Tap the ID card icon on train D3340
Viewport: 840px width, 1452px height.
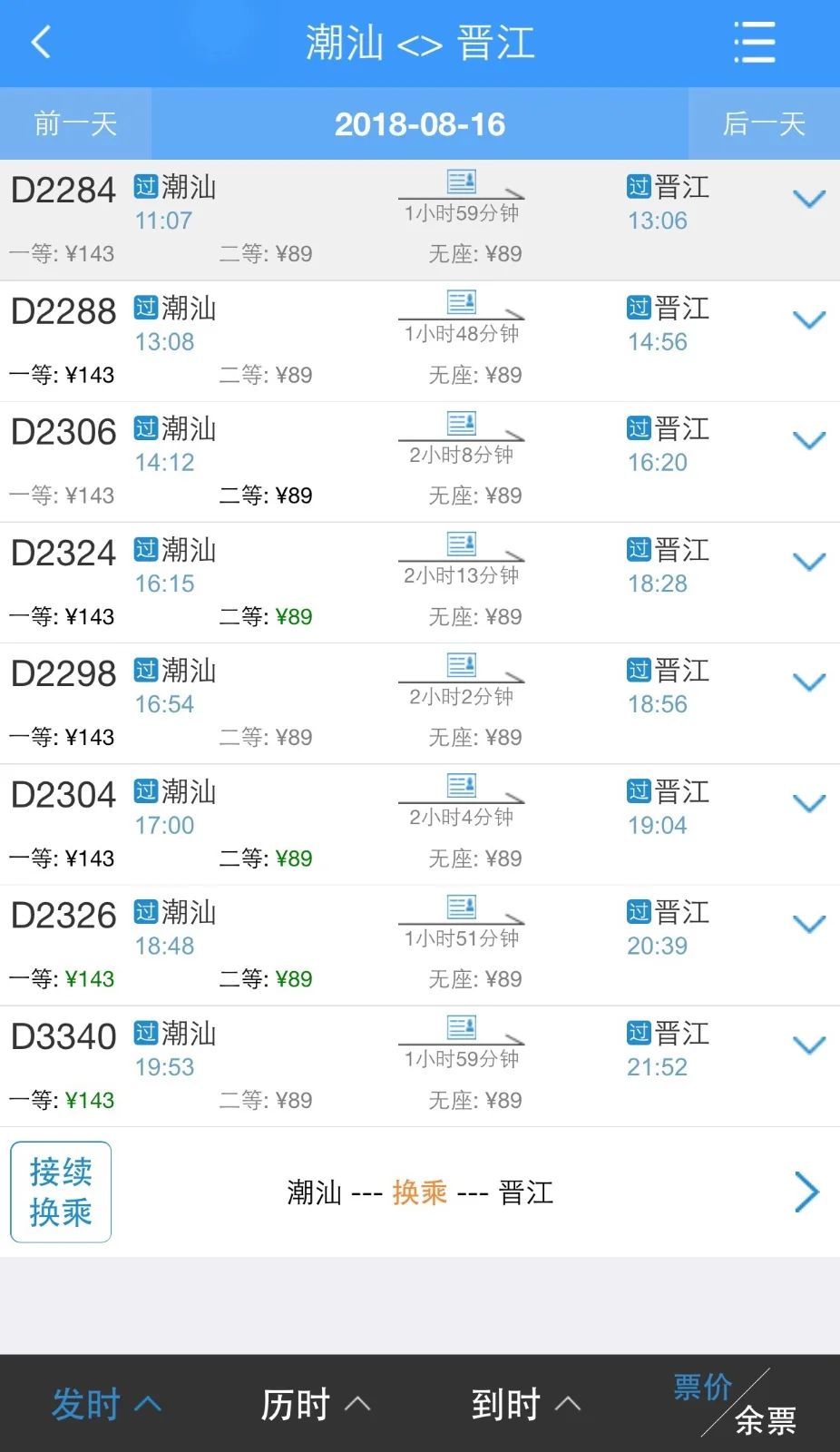461,1026
